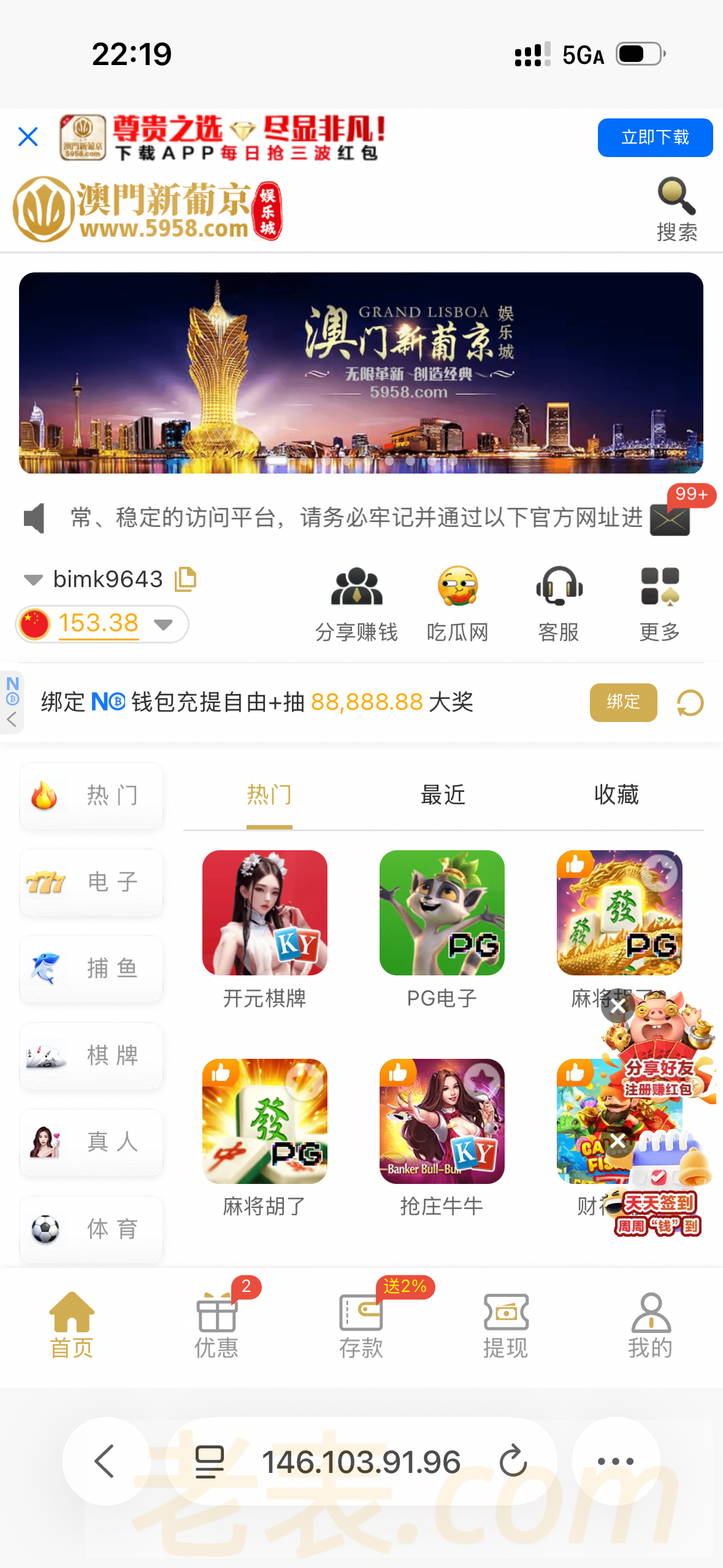Screen dimensions: 723x1568
Task: Select the 捕鱼 fishing category
Action: [x=91, y=969]
